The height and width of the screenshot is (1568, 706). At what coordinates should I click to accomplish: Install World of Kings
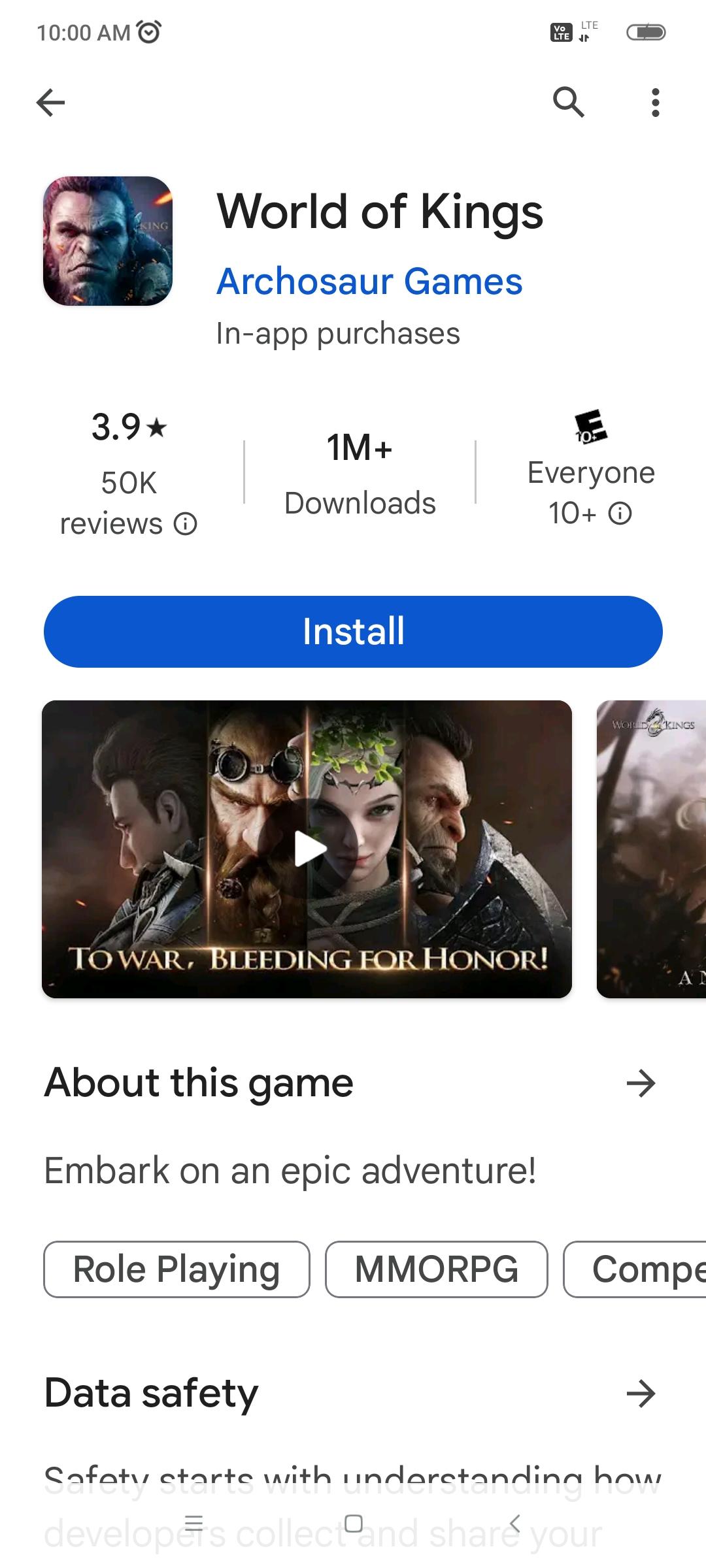pyautogui.click(x=353, y=631)
